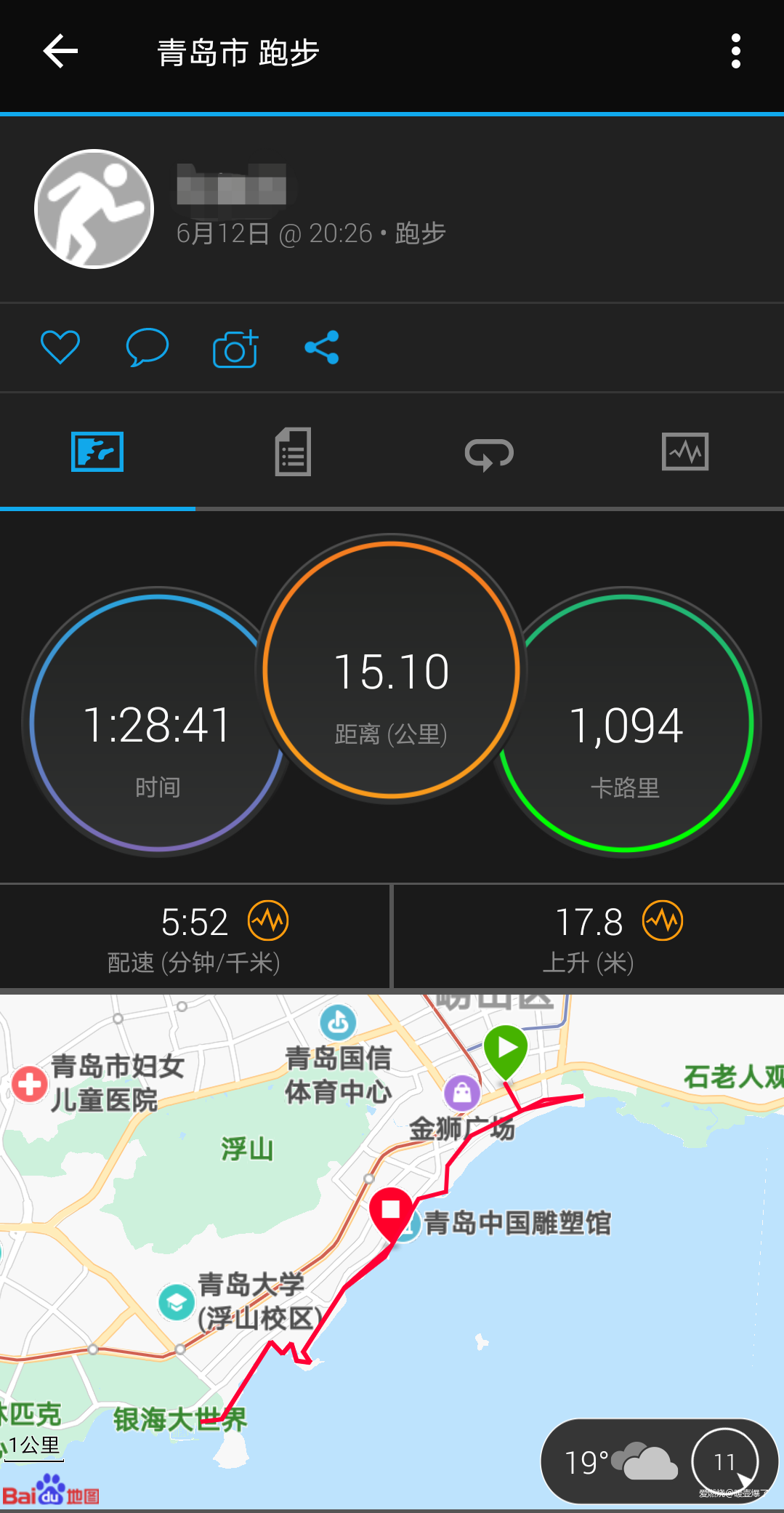
Task: Open the comments speech bubble icon
Action: [146, 347]
